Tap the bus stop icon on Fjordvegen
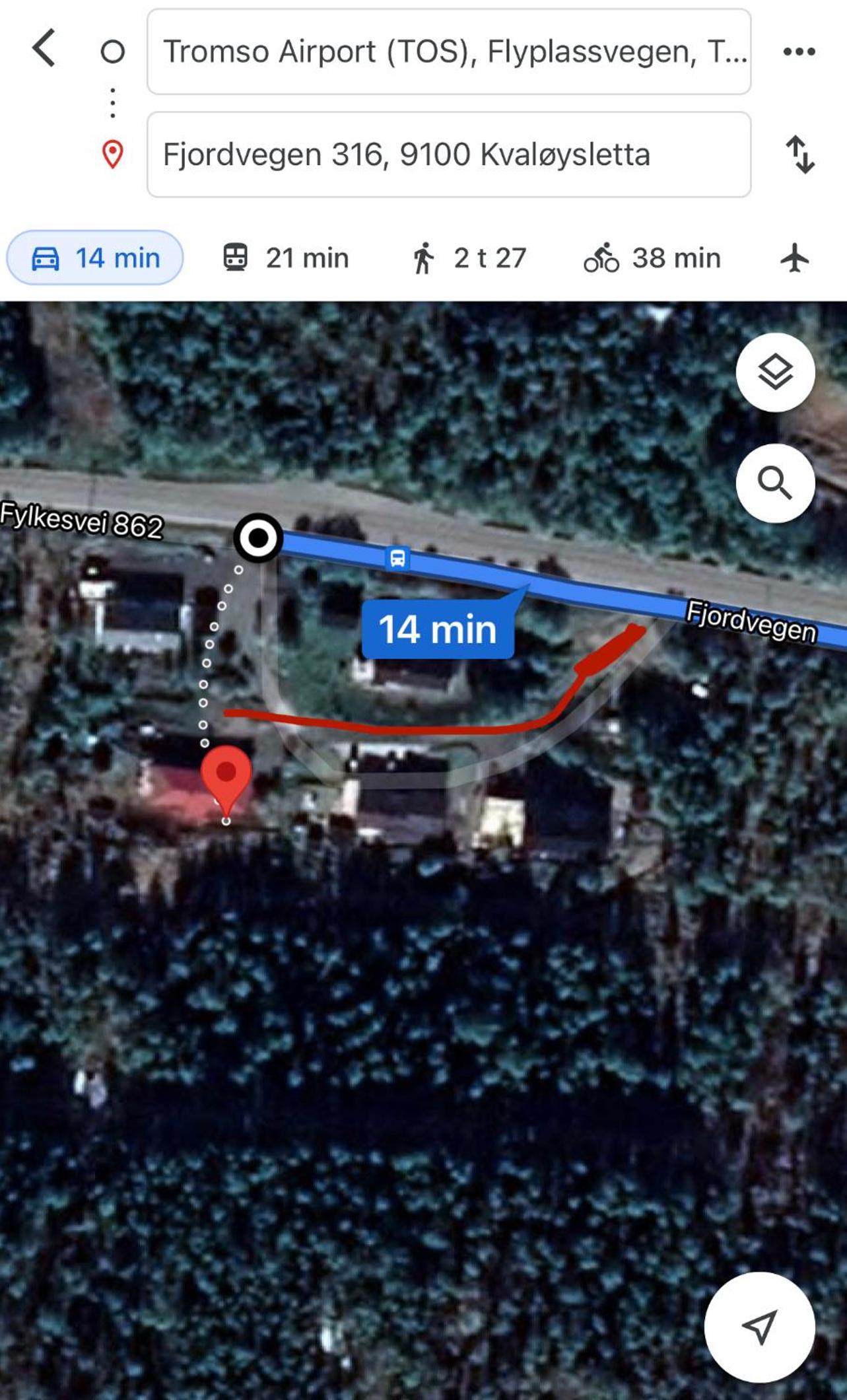This screenshot has height=1400, width=847. pos(397,558)
